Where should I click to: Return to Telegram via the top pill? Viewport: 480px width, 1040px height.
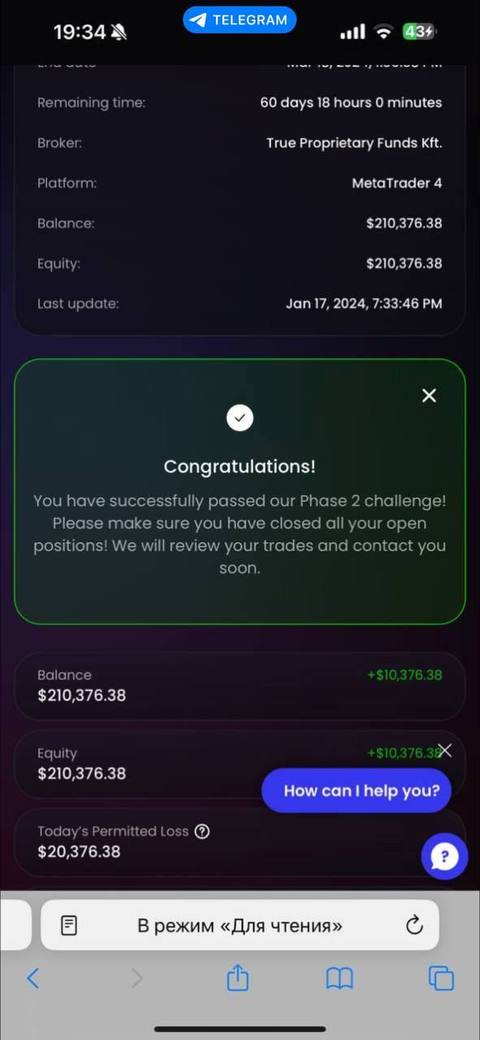239,20
